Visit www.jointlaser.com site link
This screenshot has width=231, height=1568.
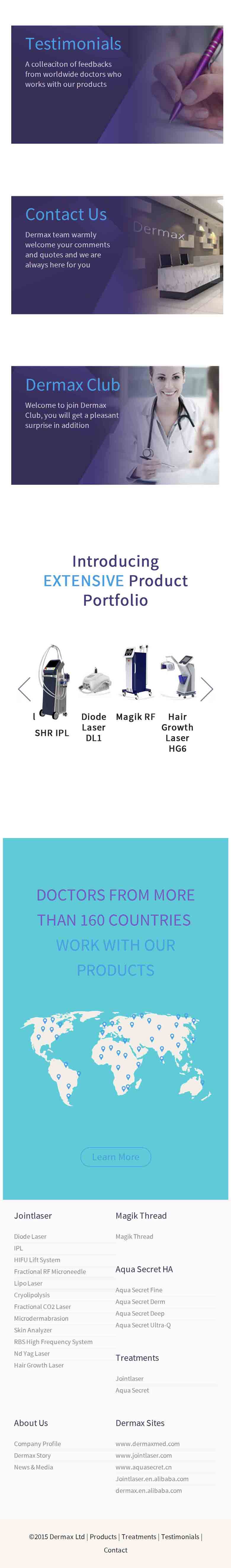tap(143, 1455)
